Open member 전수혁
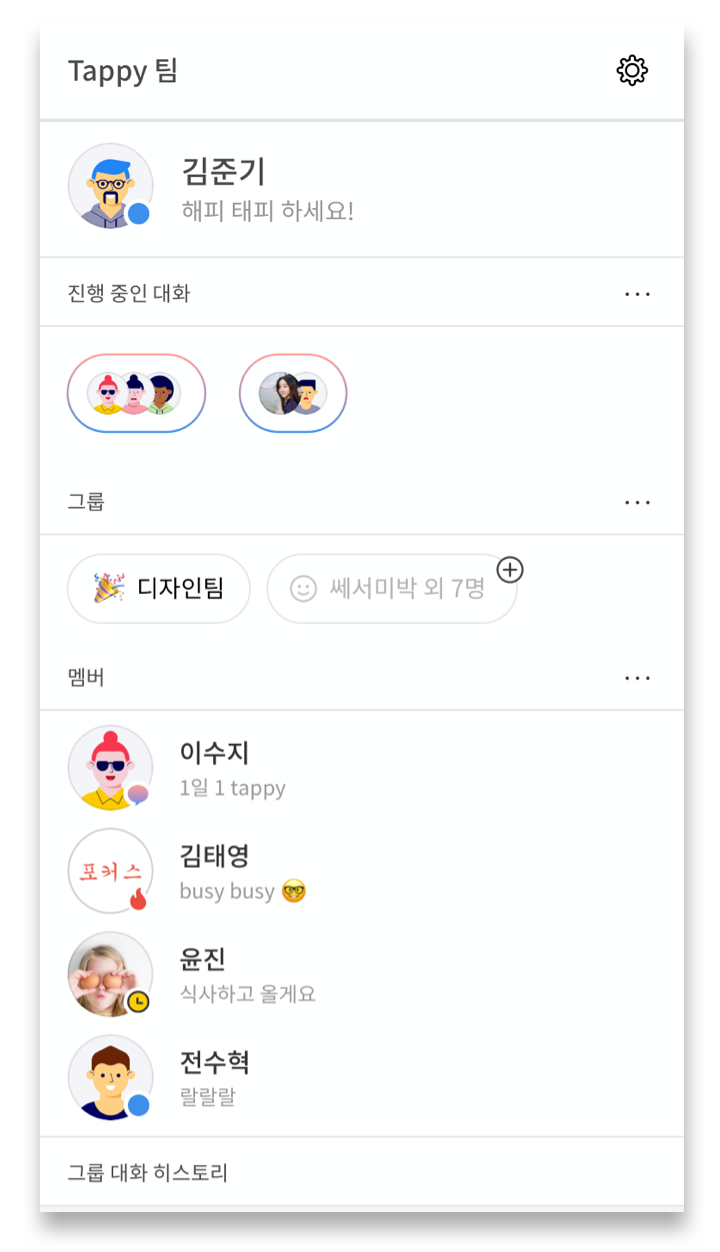Screen dimensions: 720x1252 tap(214, 1077)
